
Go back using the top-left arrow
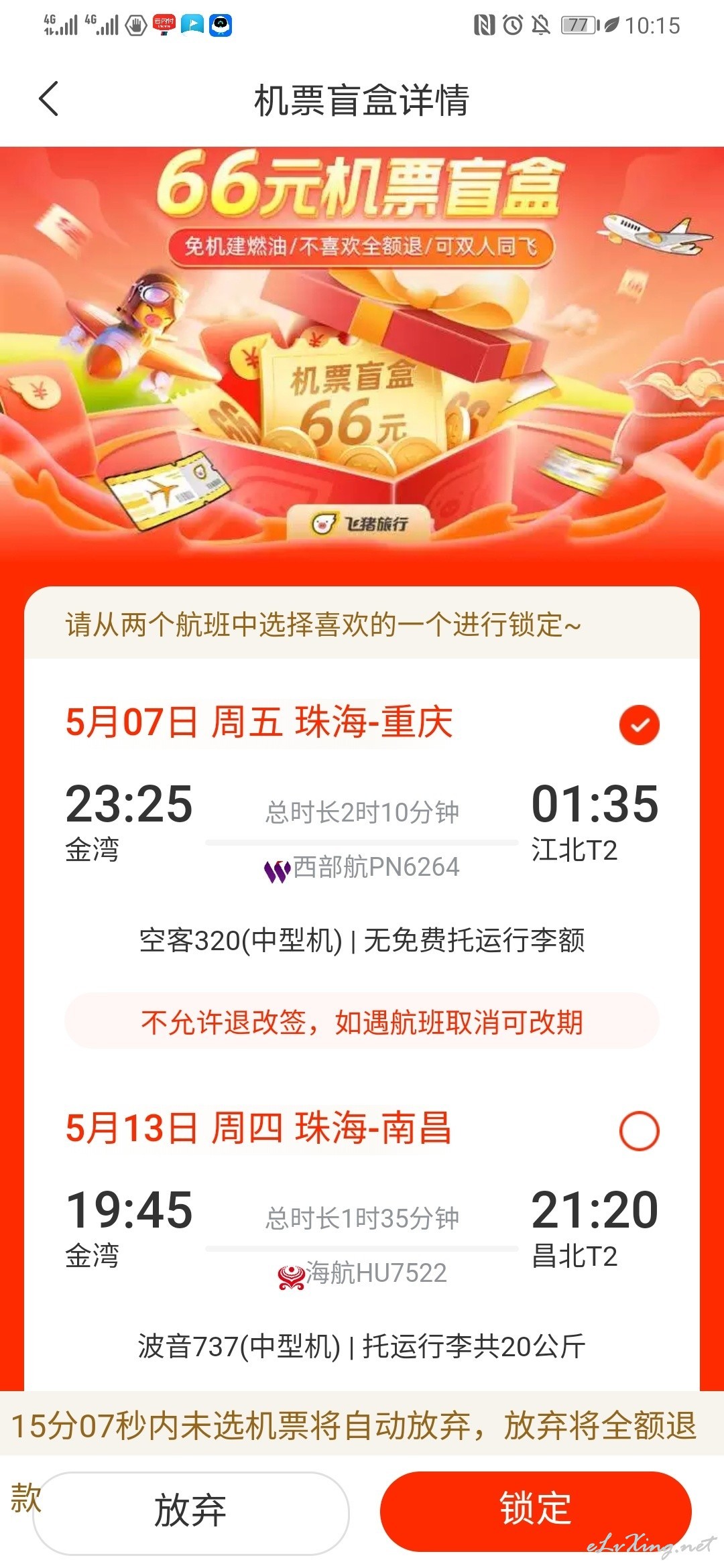pyautogui.click(x=49, y=99)
